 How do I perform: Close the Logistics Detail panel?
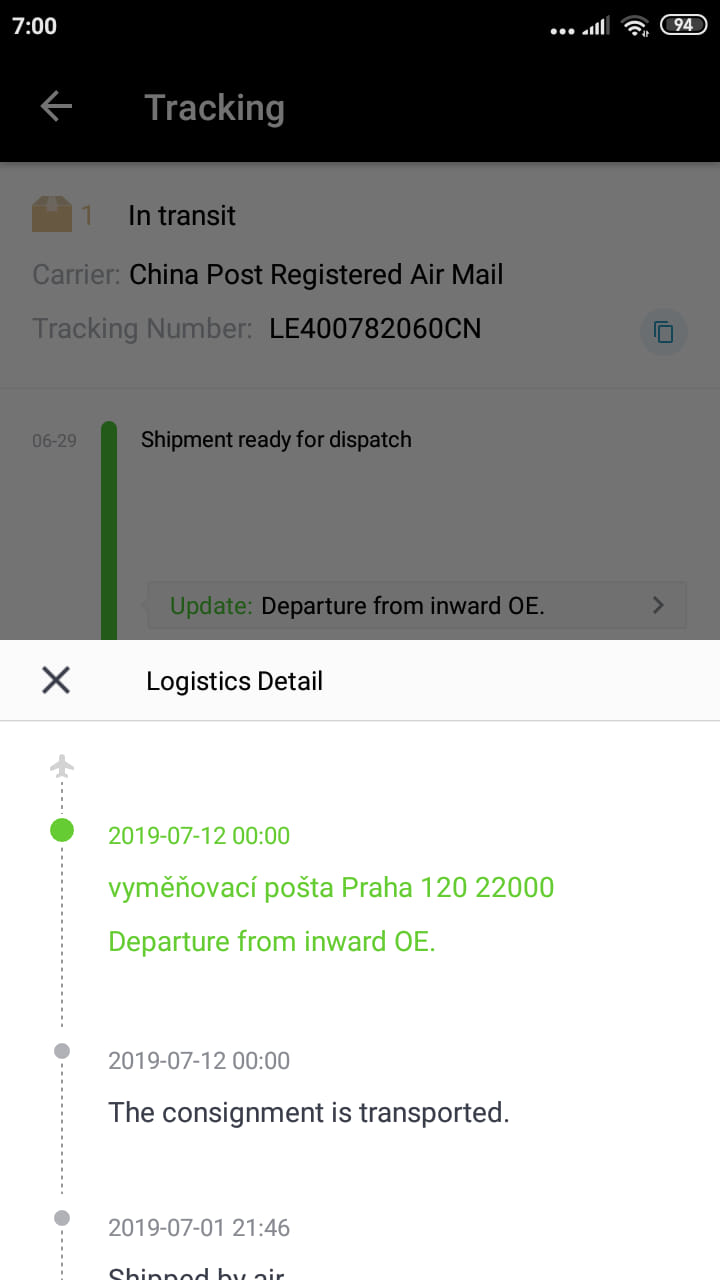pos(56,681)
